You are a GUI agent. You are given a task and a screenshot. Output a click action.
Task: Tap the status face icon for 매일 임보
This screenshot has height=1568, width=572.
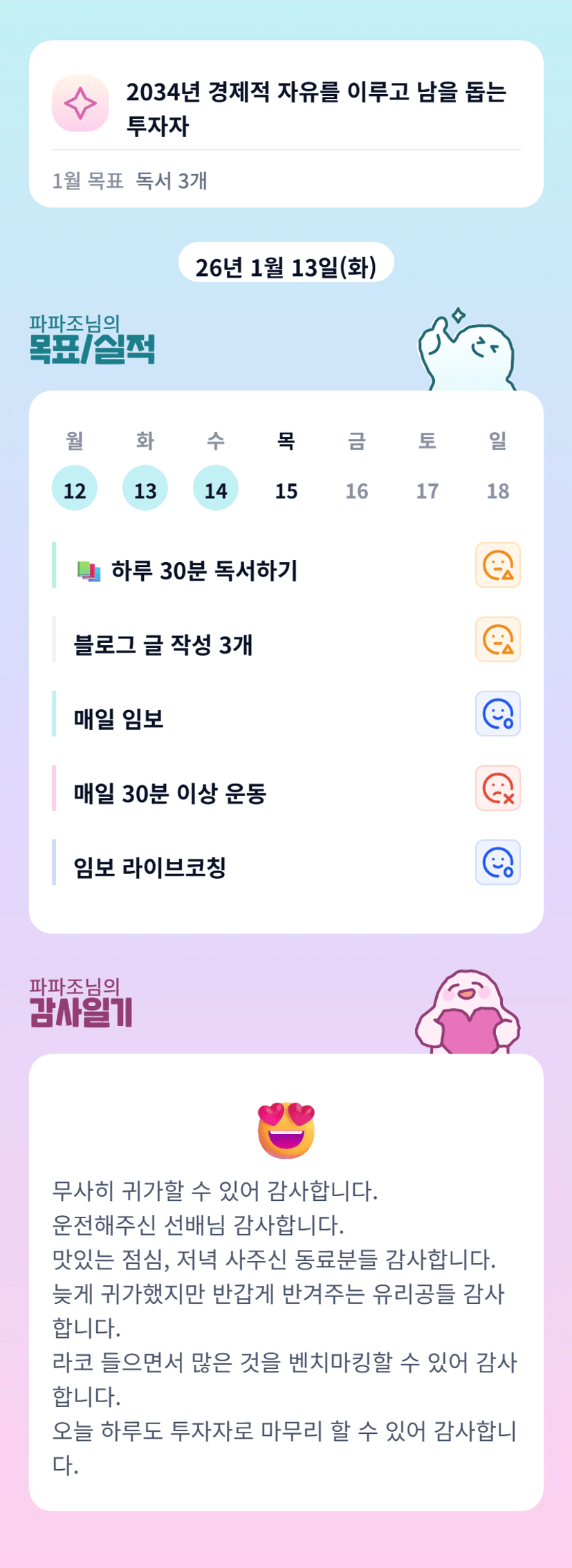click(x=498, y=713)
